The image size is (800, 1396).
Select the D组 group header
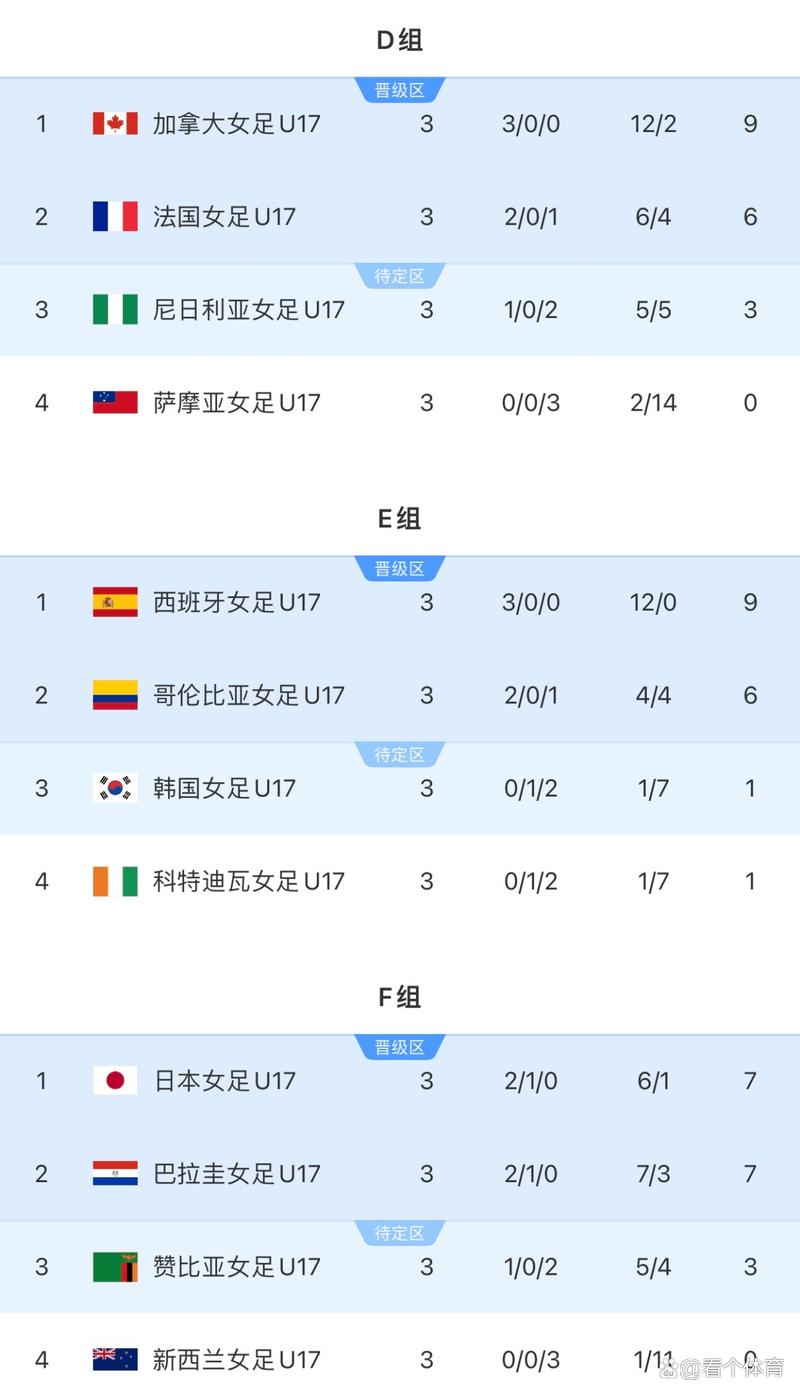[x=400, y=39]
